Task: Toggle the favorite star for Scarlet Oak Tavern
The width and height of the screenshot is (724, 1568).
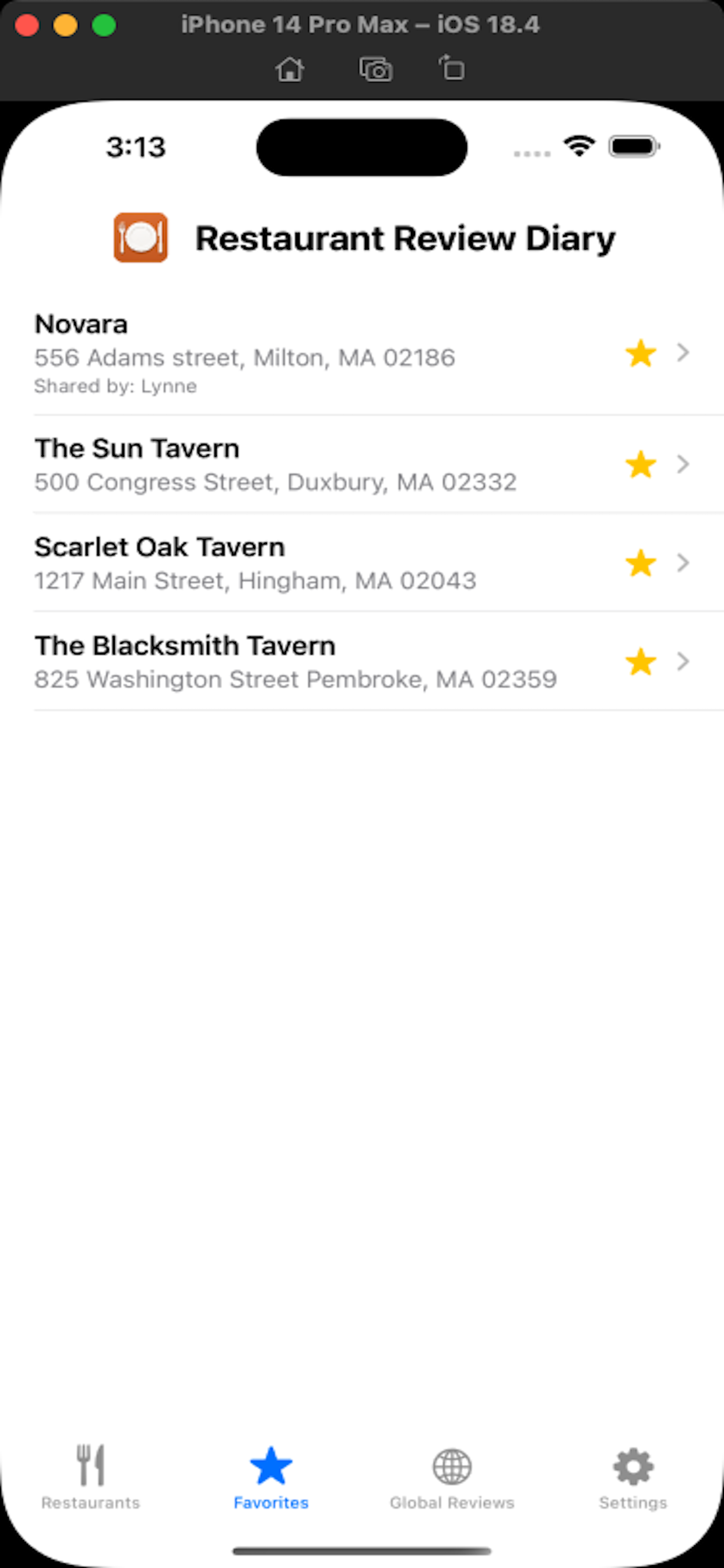Action: pos(640,563)
